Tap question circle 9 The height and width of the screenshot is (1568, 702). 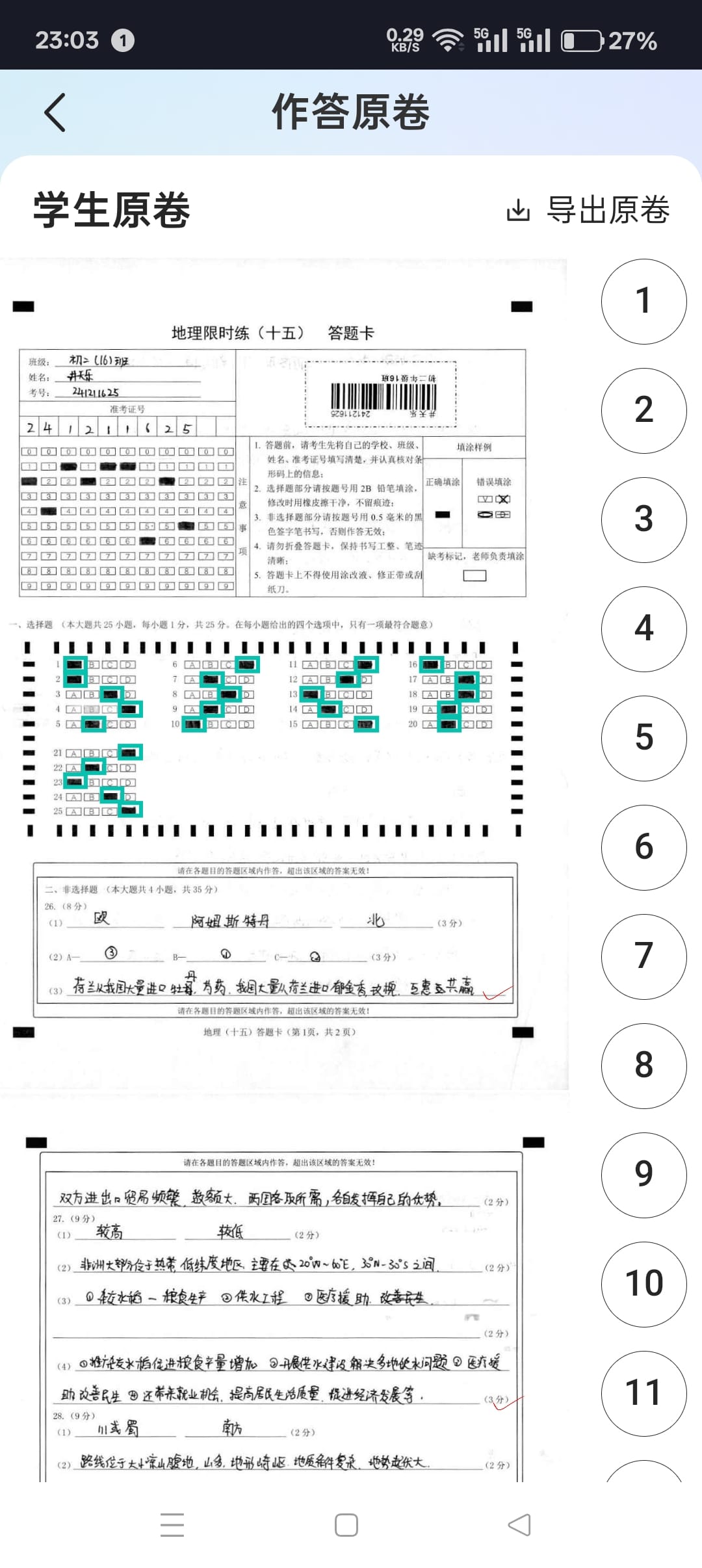pyautogui.click(x=643, y=1175)
